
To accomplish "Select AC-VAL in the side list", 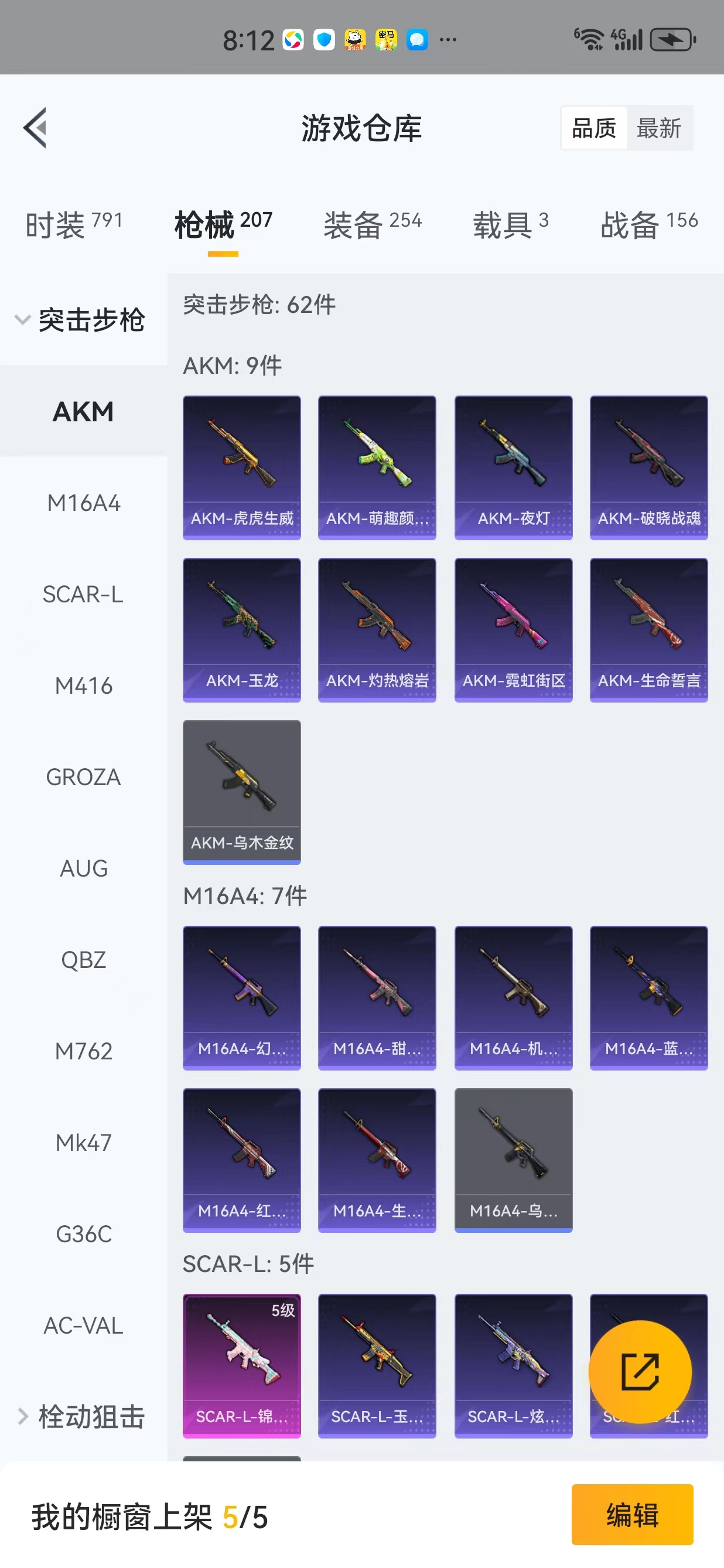I will (83, 1325).
